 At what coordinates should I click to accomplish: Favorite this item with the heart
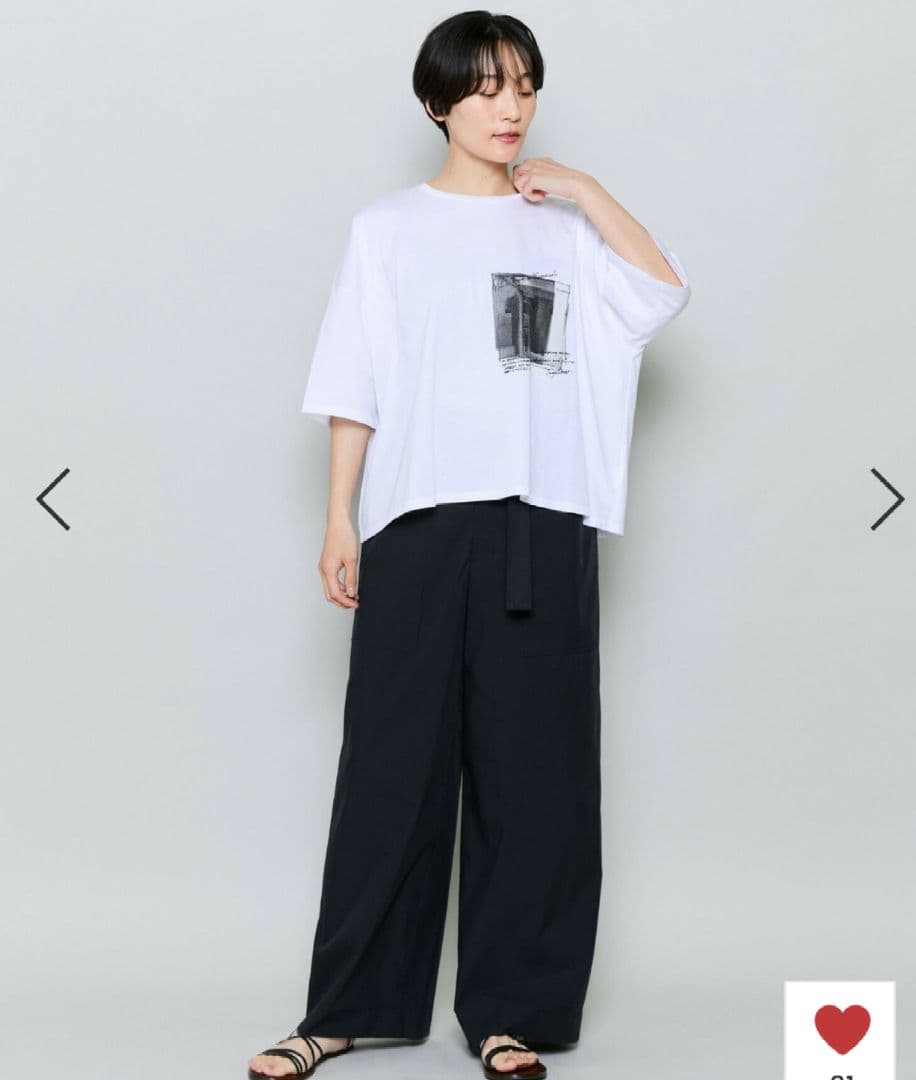click(x=842, y=1029)
